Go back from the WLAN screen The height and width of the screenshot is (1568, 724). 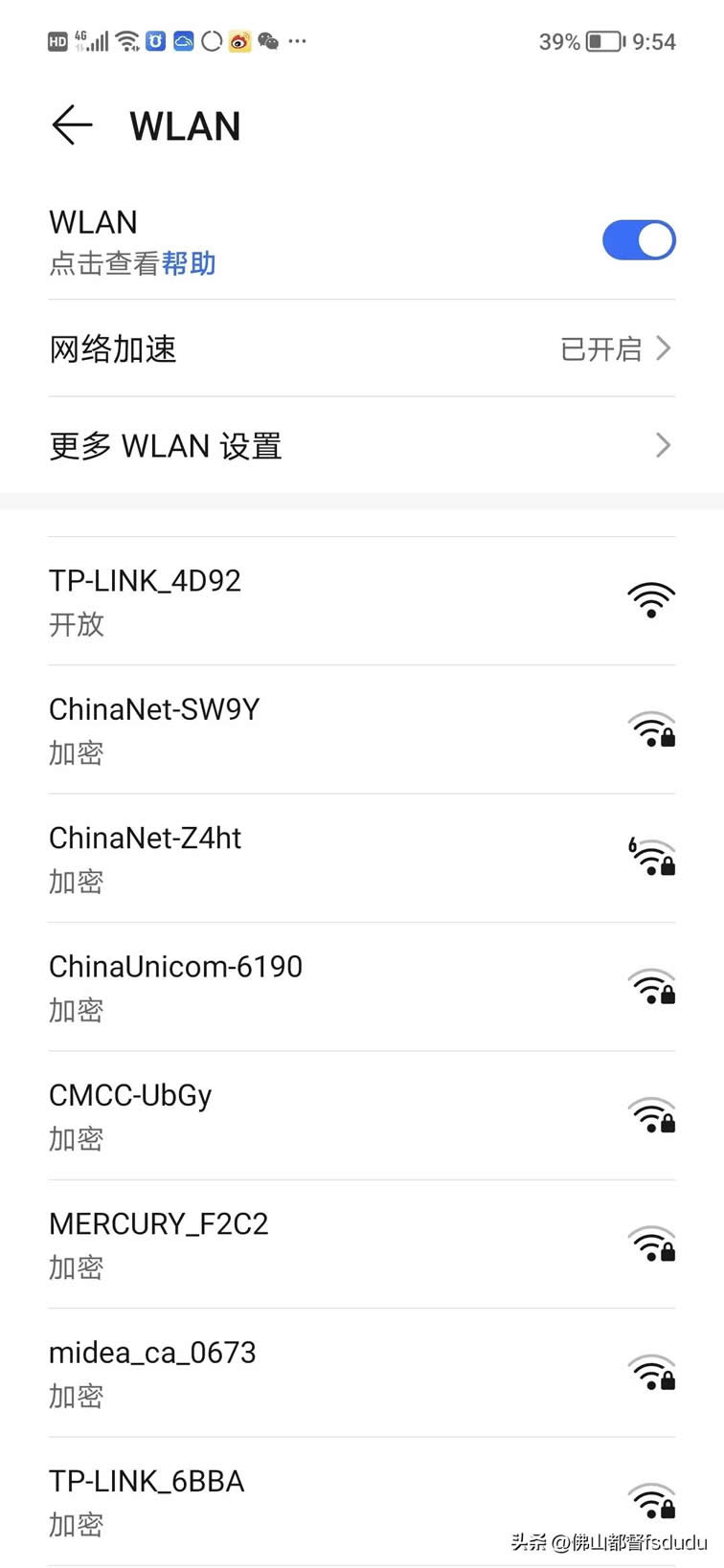(x=72, y=125)
